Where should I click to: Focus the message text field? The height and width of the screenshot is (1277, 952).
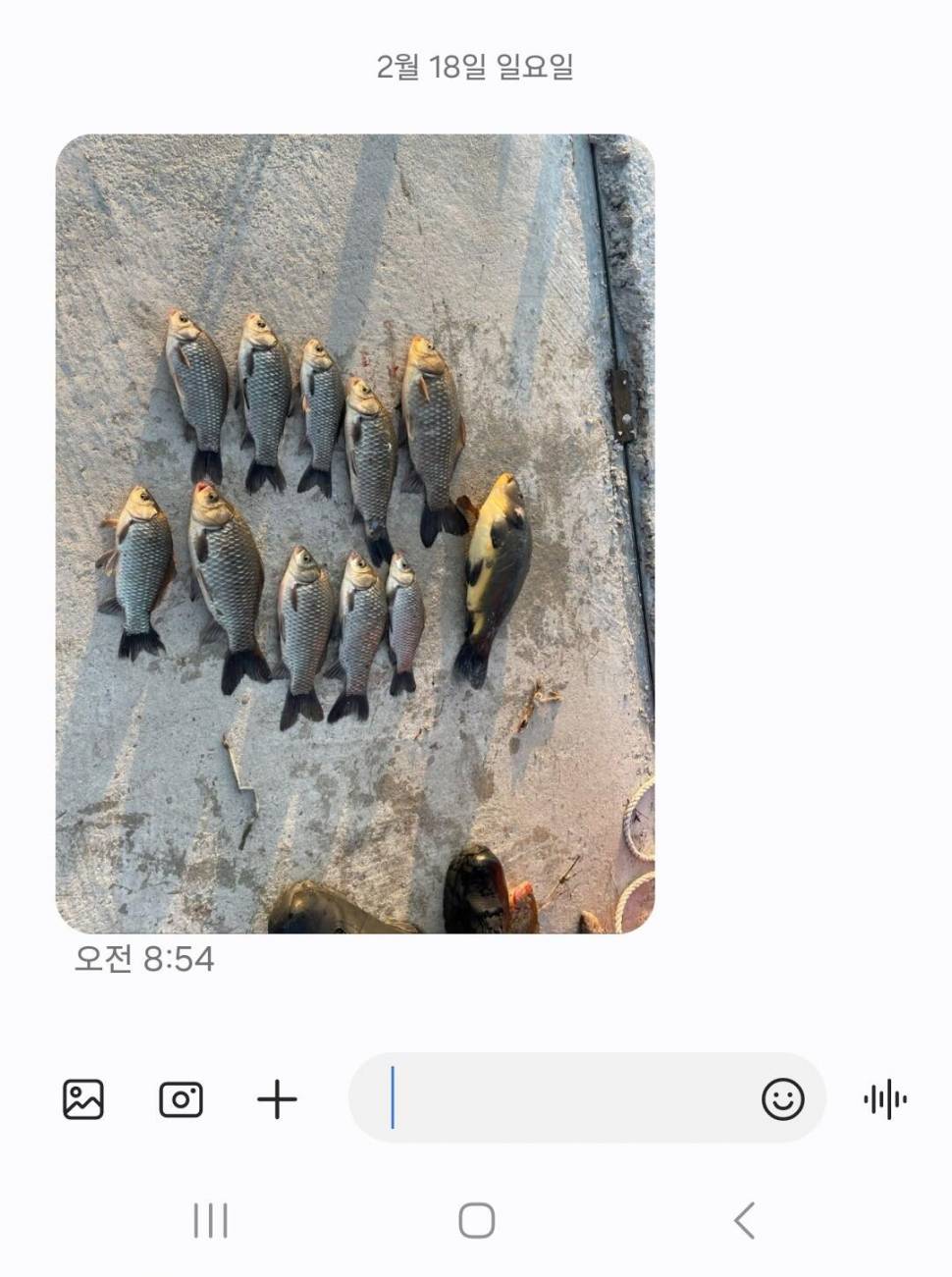[x=569, y=1098]
